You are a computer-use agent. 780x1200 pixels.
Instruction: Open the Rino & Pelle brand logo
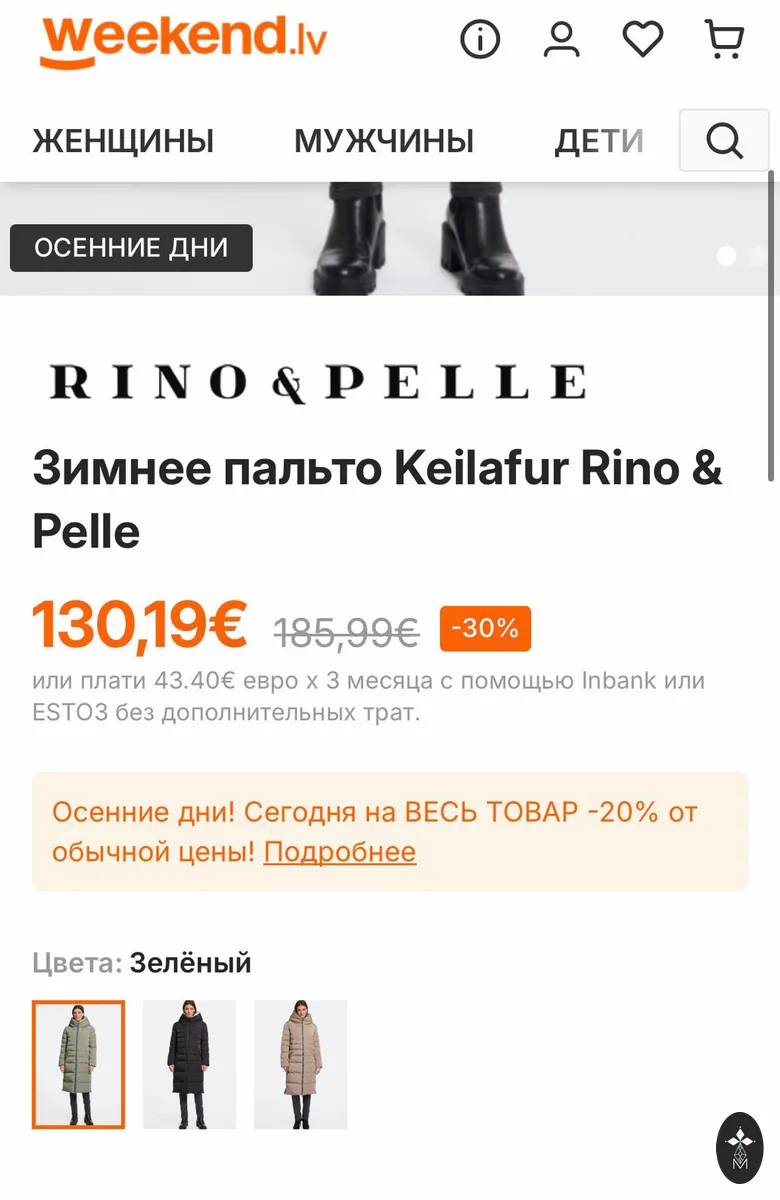click(318, 384)
